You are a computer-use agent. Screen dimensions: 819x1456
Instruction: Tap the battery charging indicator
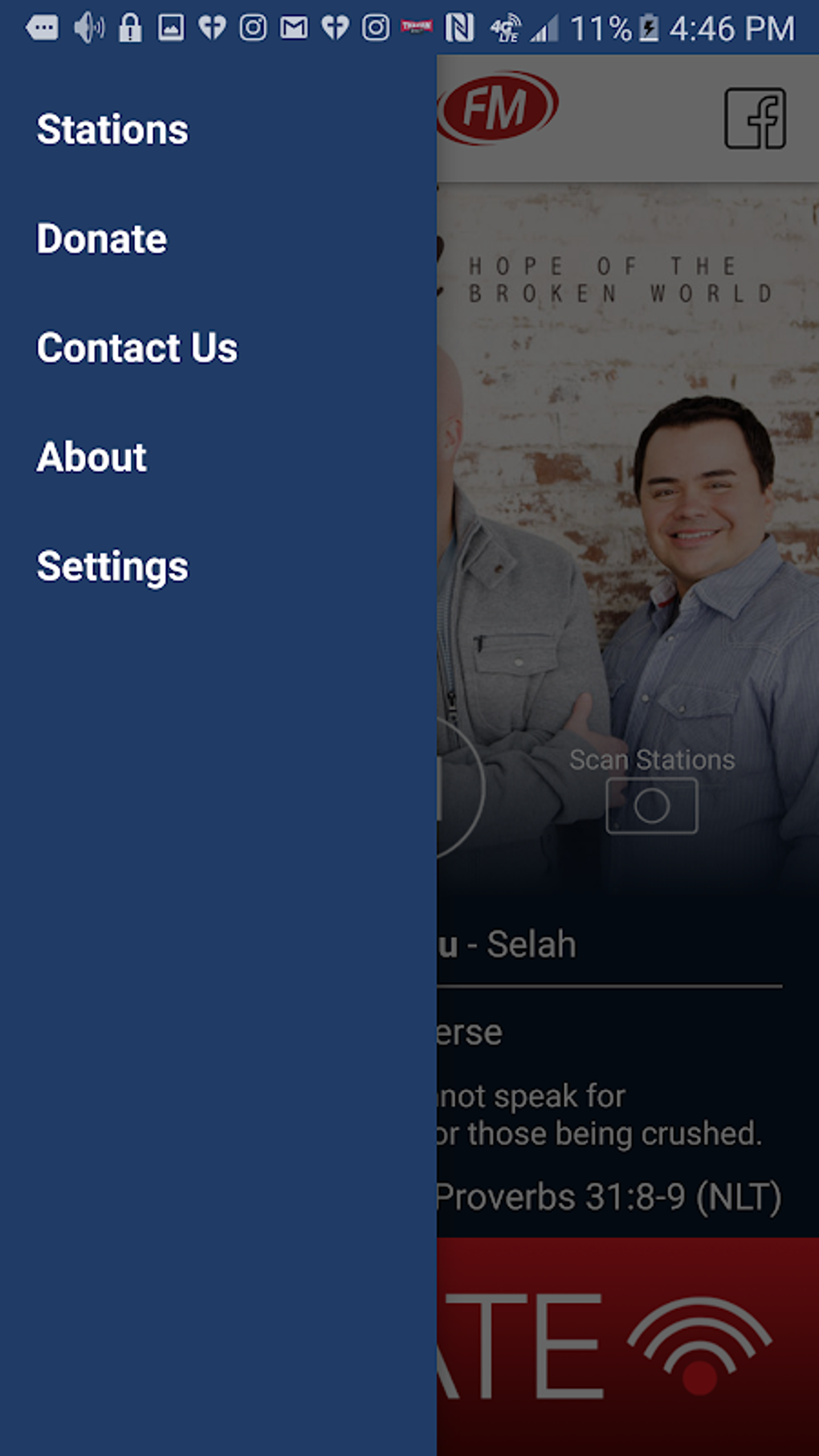pyautogui.click(x=647, y=27)
